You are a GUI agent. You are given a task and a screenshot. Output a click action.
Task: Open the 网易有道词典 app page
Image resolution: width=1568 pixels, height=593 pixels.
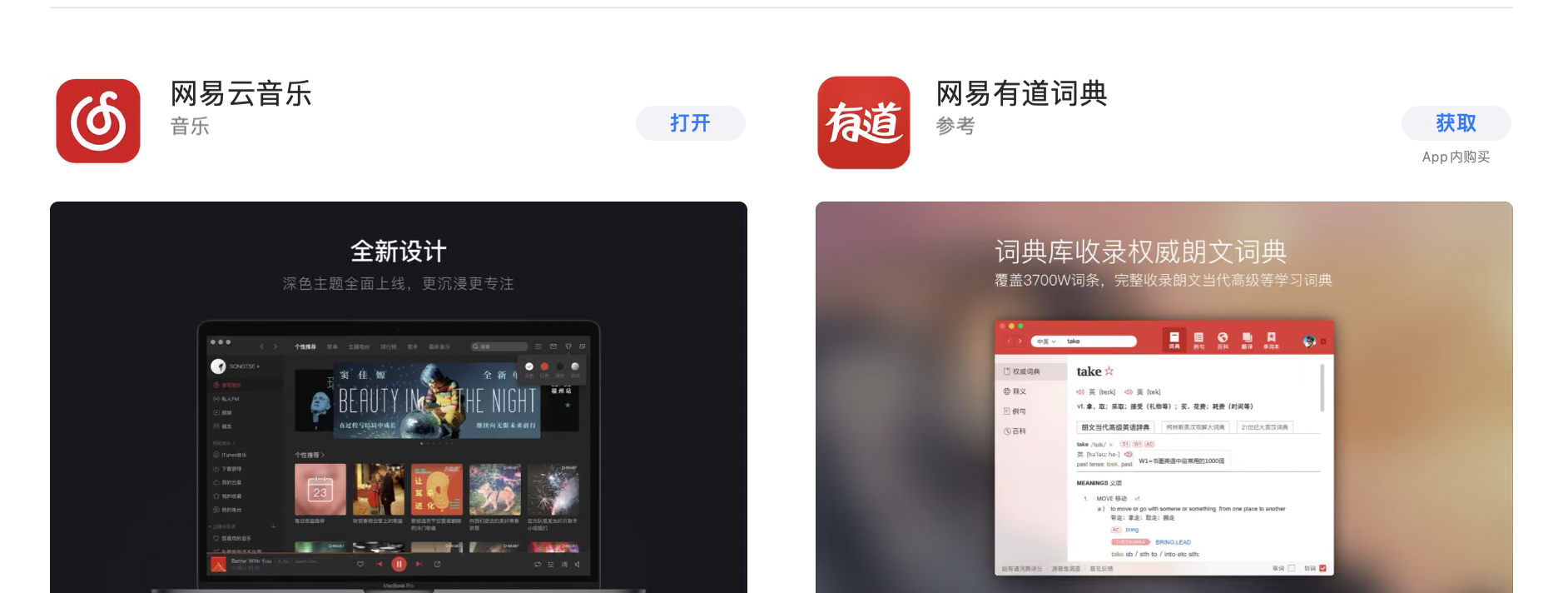1021,93
